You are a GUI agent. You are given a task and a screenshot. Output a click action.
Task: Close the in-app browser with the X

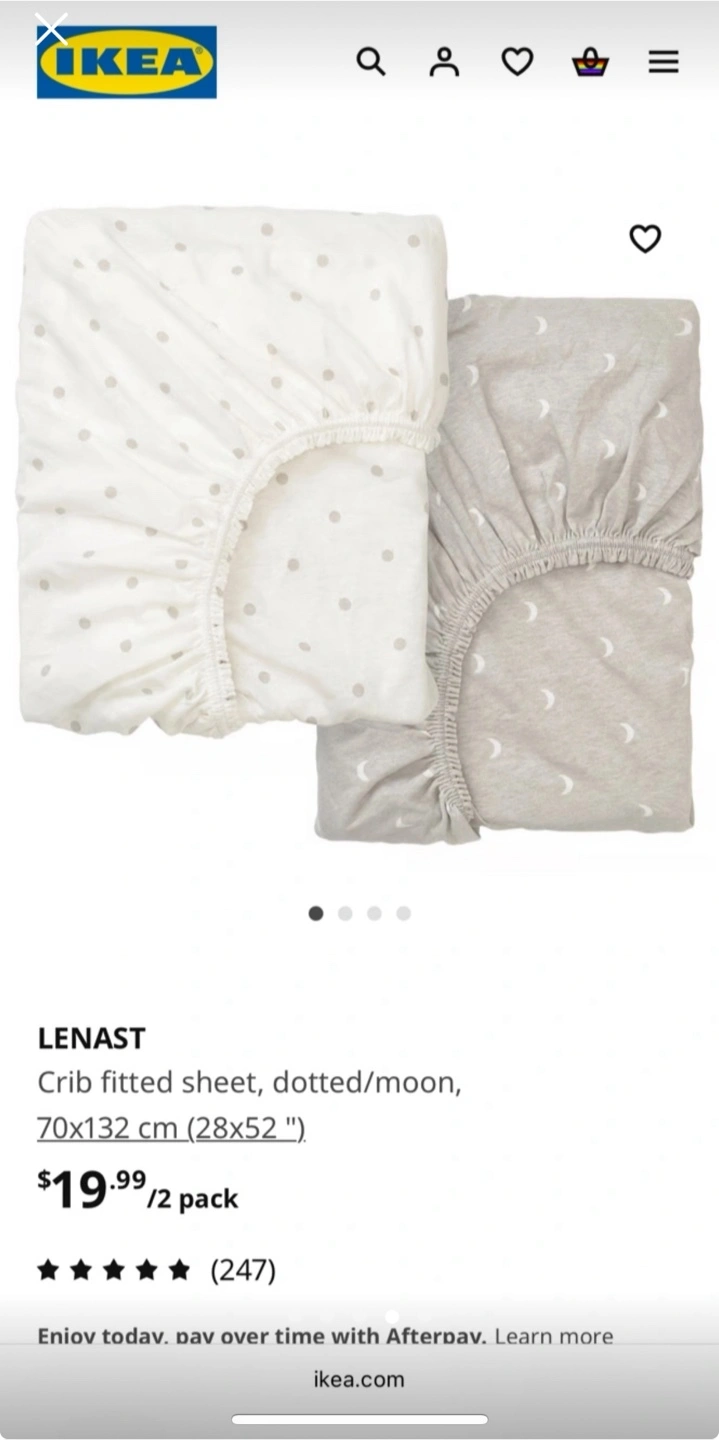(x=51, y=29)
